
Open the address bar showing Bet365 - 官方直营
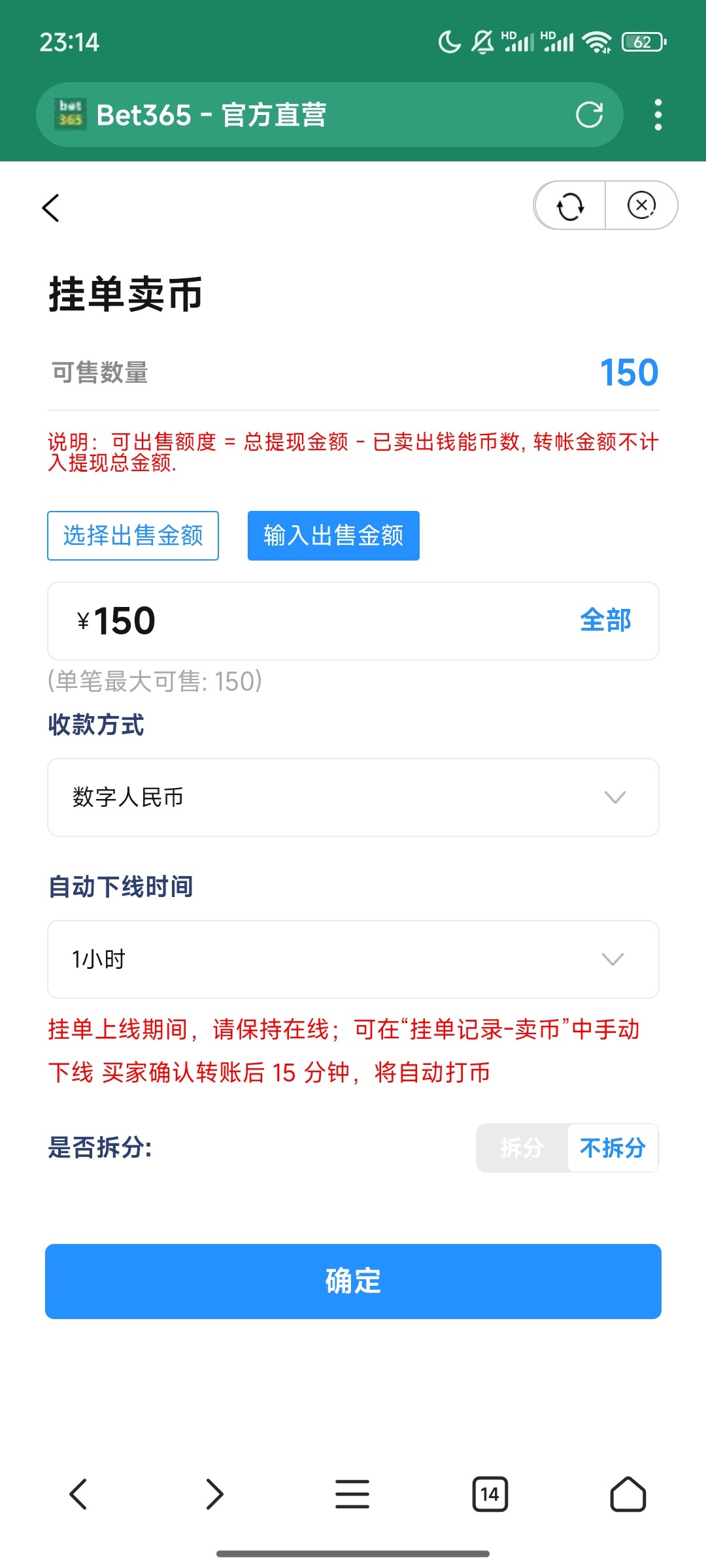(314, 115)
